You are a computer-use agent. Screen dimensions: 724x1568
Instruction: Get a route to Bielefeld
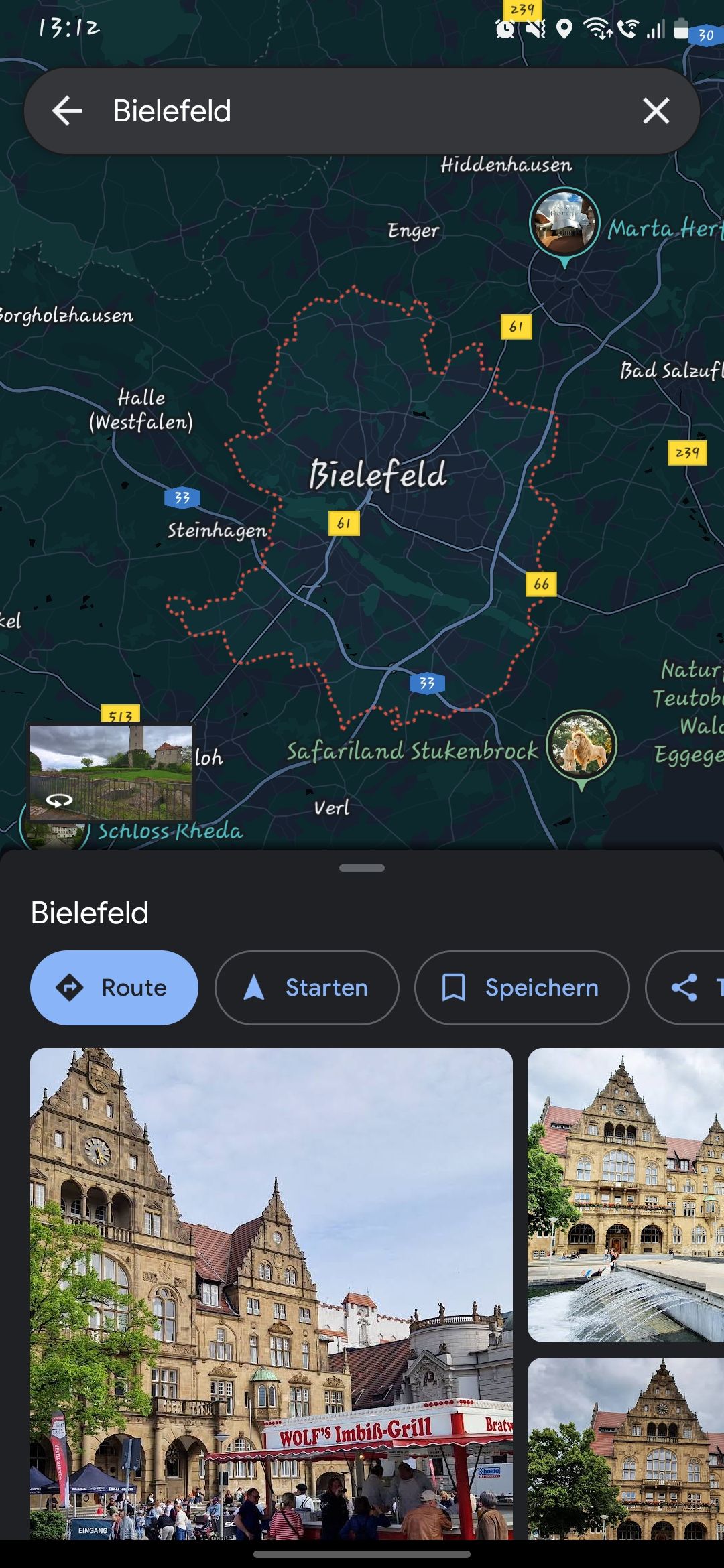(114, 988)
